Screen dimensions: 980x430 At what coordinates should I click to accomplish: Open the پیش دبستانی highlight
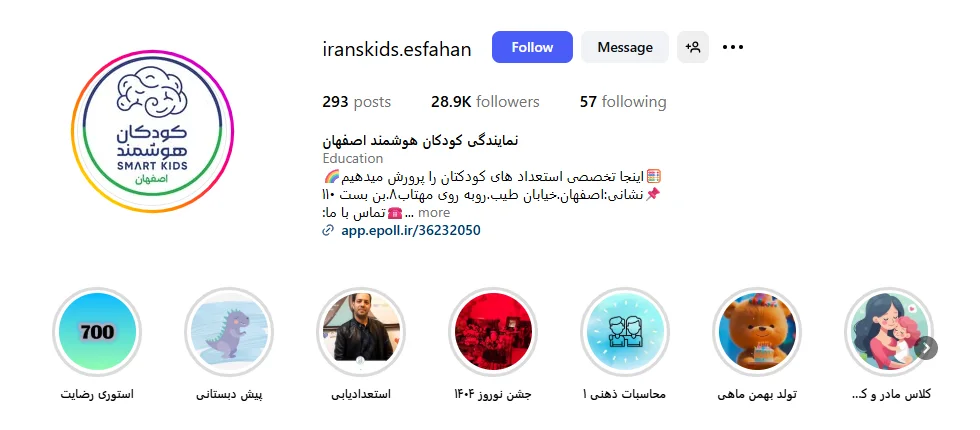coord(229,332)
